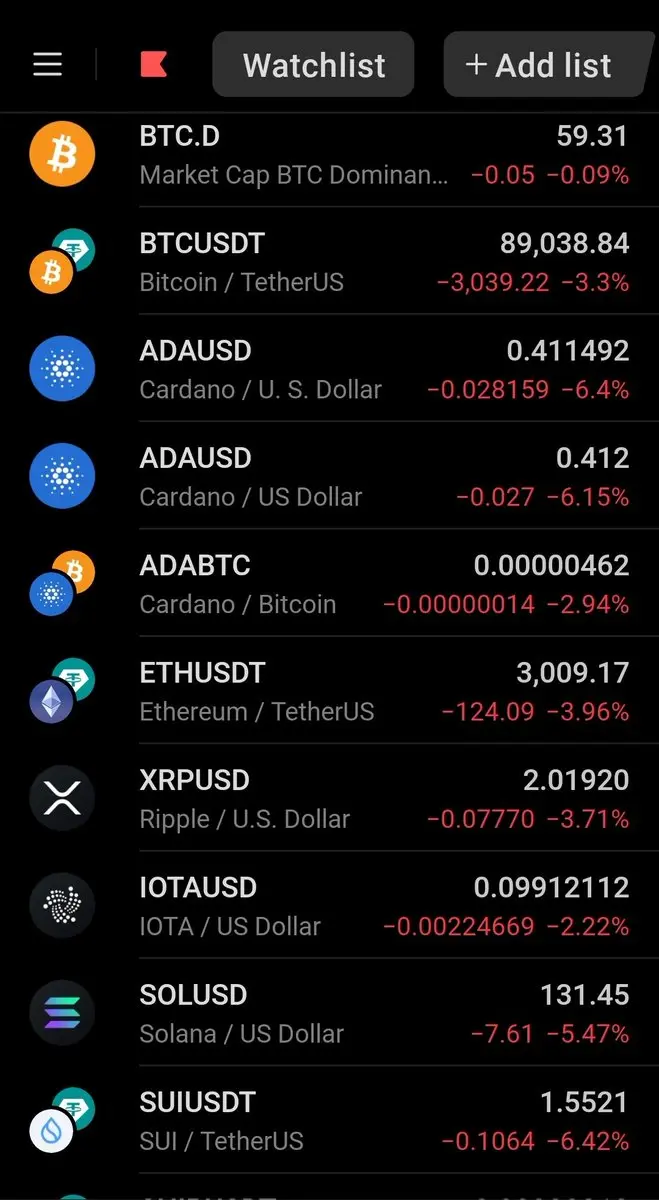Screen dimensions: 659x1200
Task: Tap the red flag list icon
Action: point(153,65)
